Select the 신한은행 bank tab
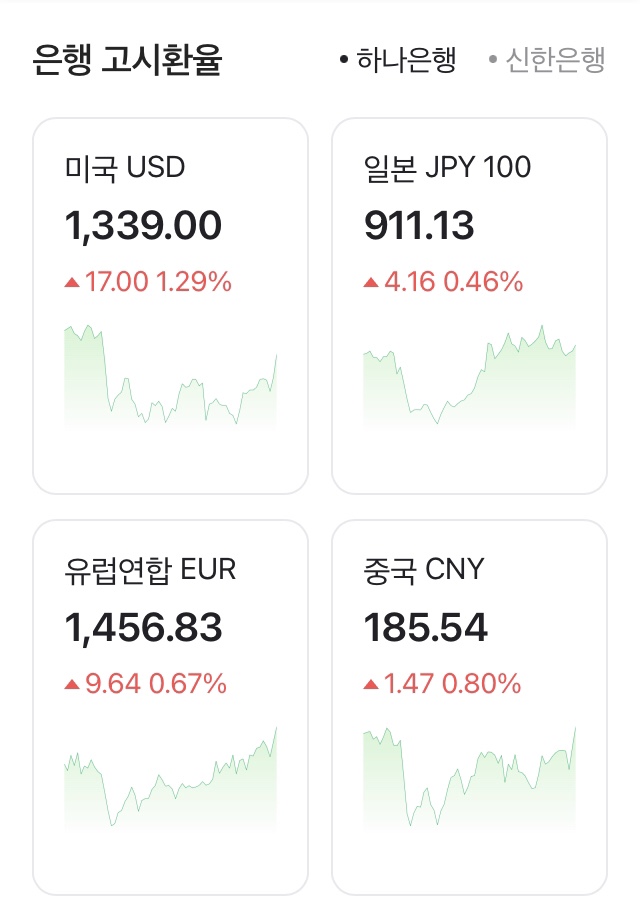This screenshot has width=640, height=909. [x=547, y=61]
